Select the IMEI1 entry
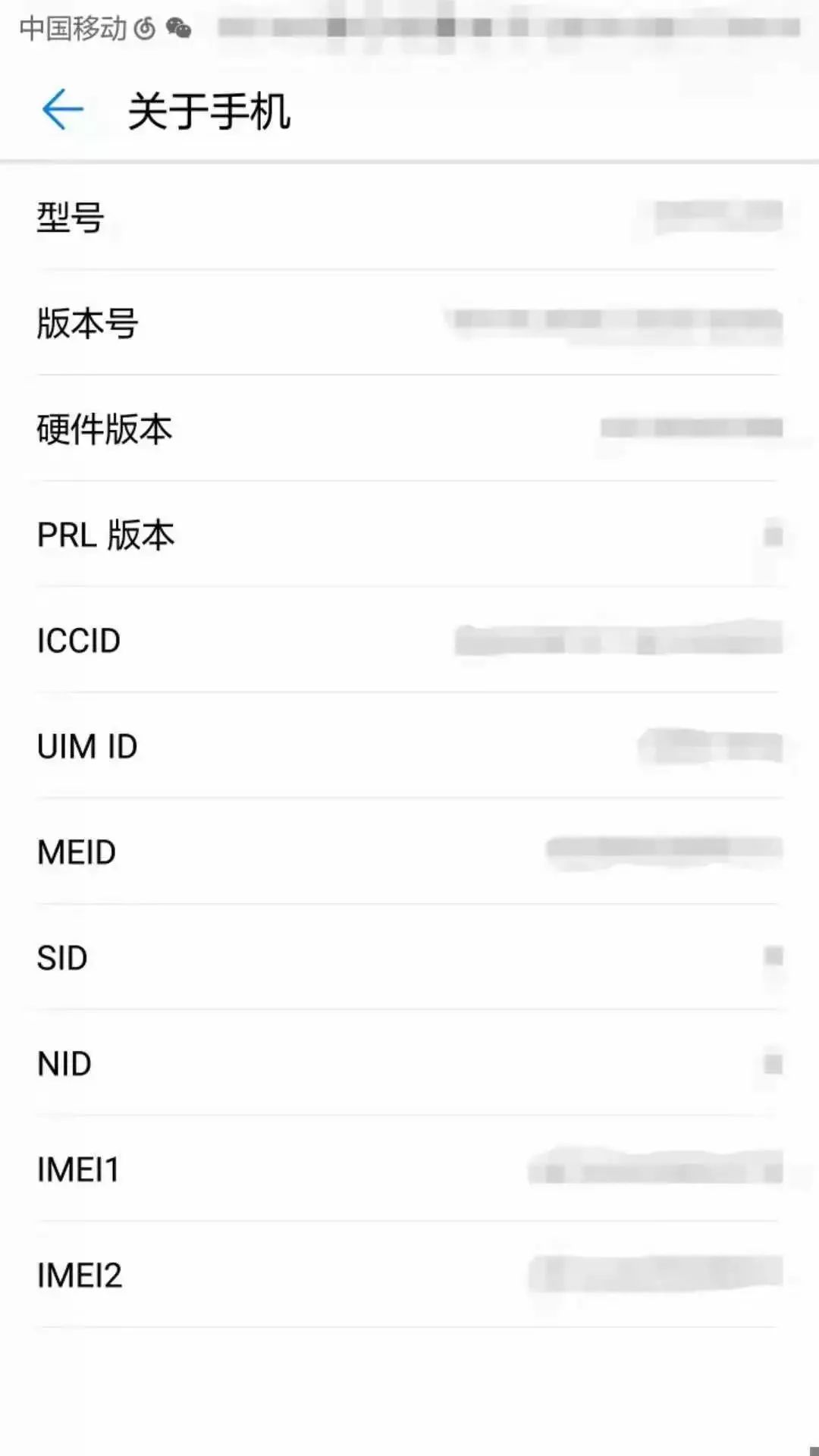Image resolution: width=819 pixels, height=1456 pixels. [x=409, y=1171]
